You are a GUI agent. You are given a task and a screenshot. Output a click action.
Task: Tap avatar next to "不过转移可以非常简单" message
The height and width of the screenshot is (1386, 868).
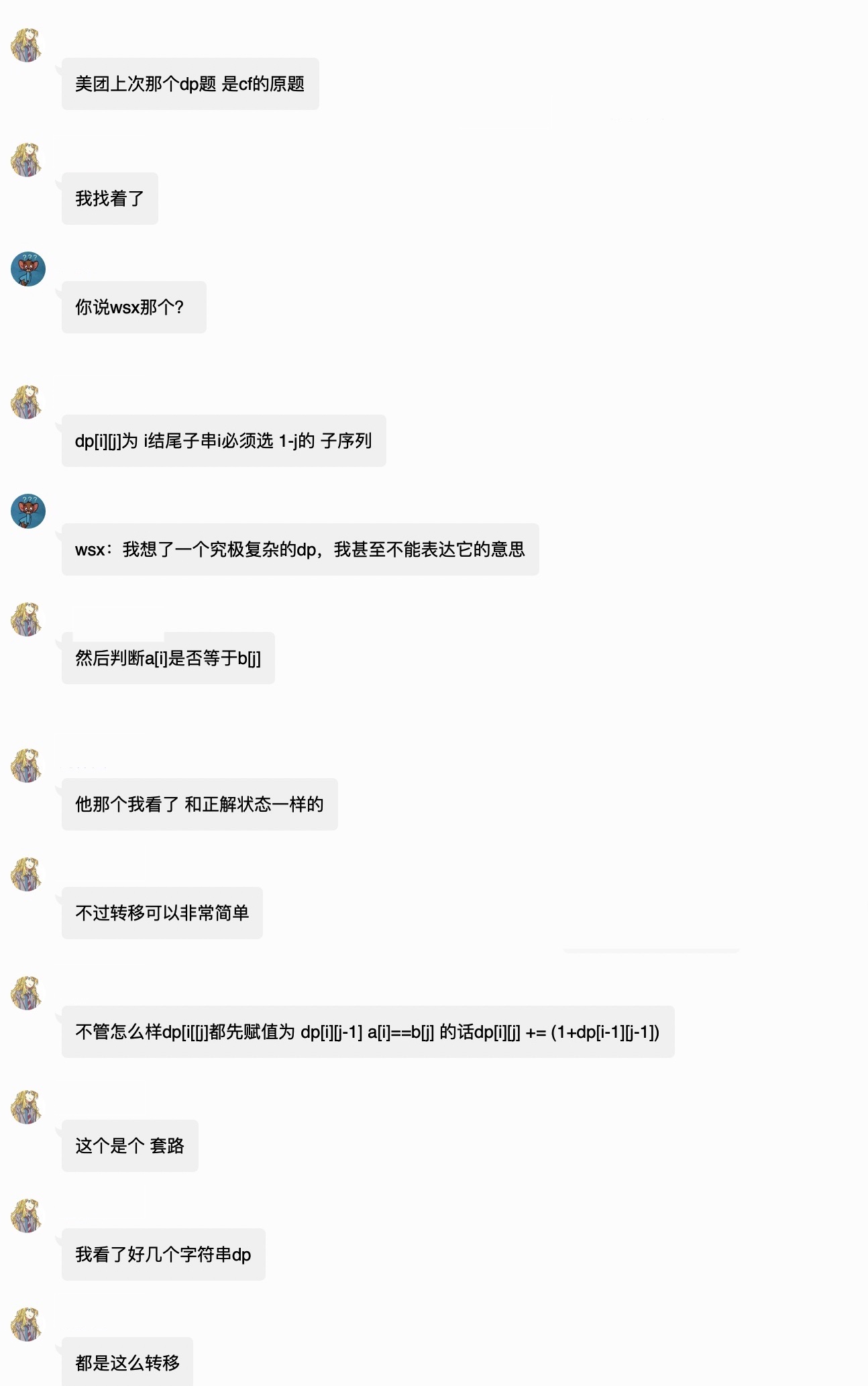tap(28, 875)
